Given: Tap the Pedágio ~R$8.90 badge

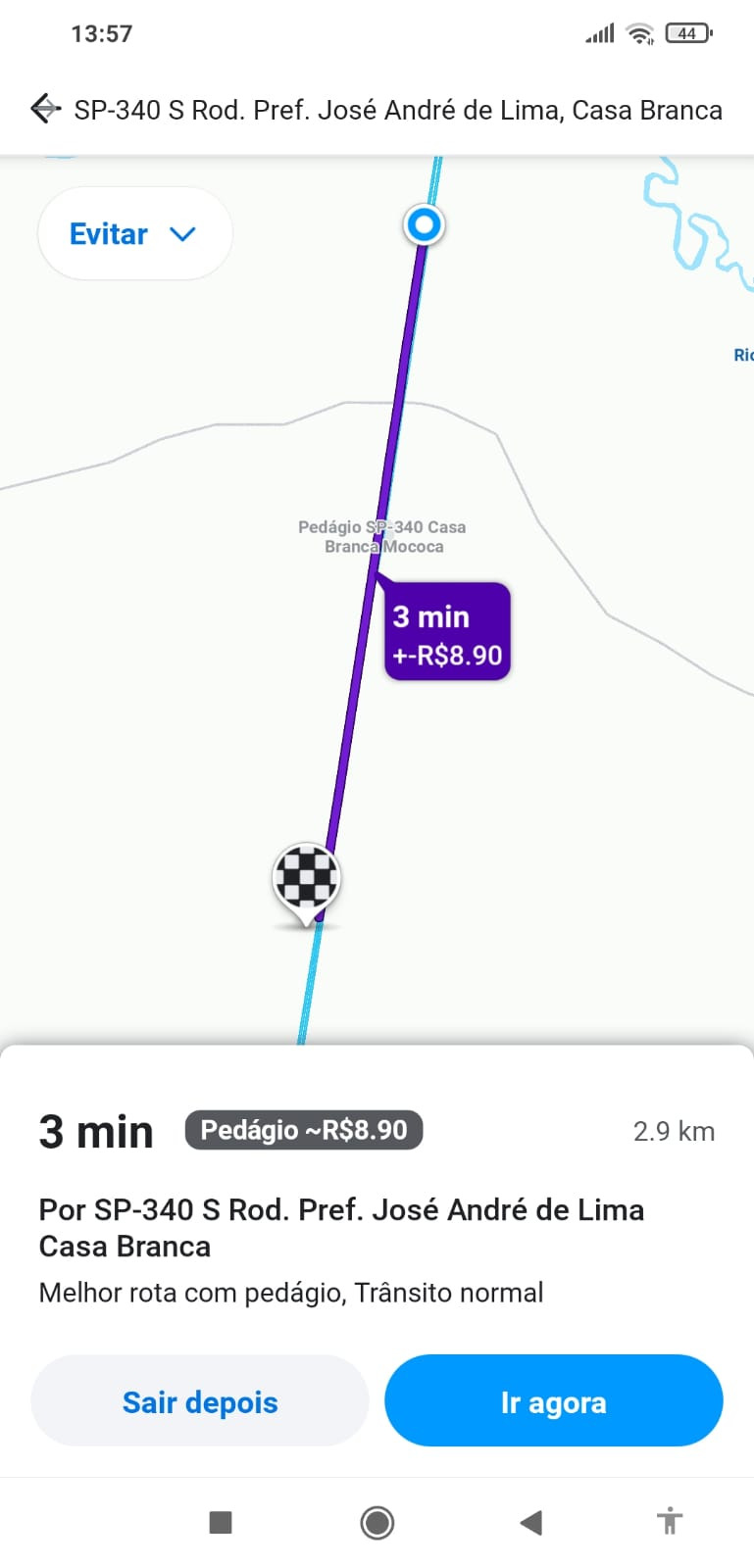Looking at the screenshot, I should [x=304, y=1130].
